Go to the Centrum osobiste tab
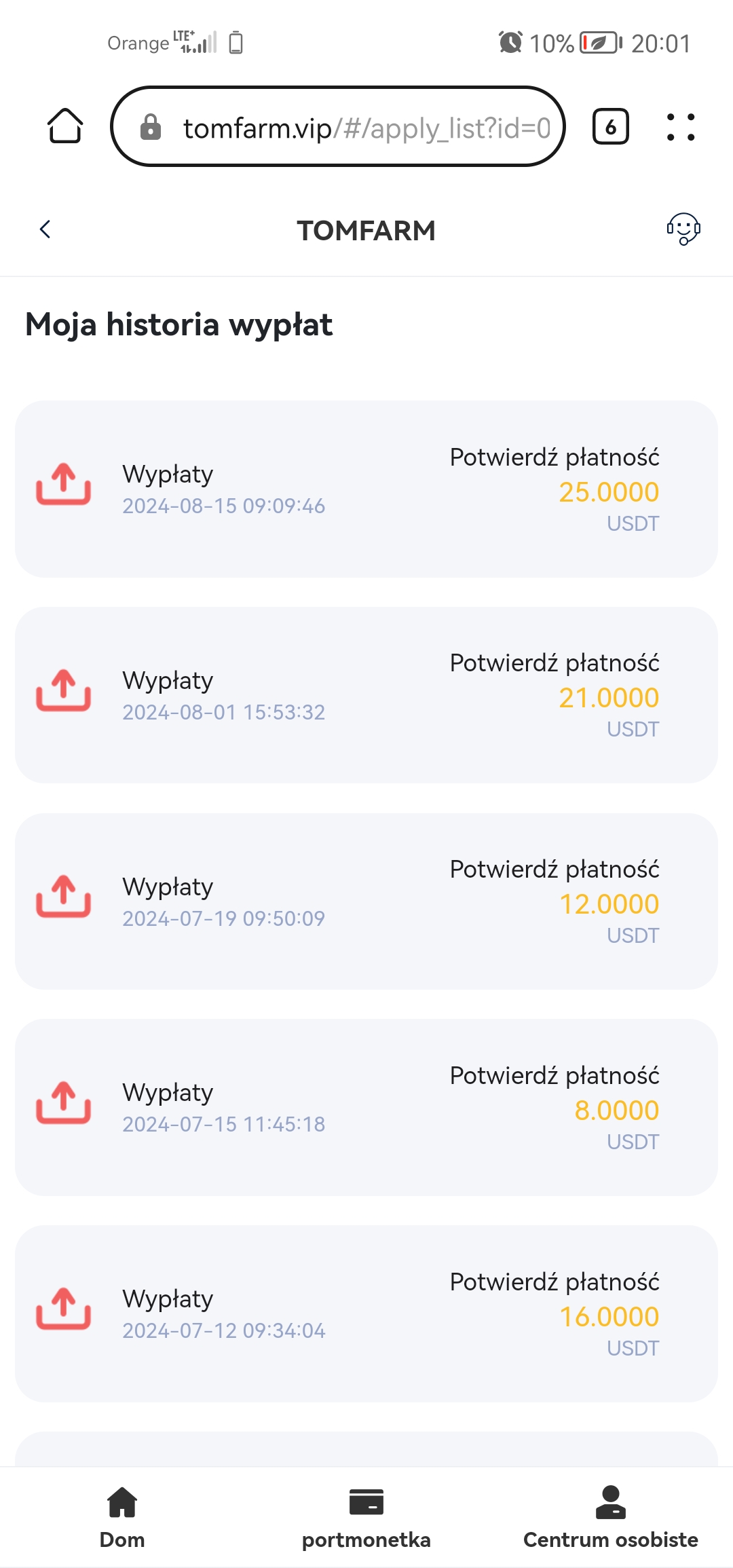Viewport: 733px width, 1568px height. pos(611,1518)
